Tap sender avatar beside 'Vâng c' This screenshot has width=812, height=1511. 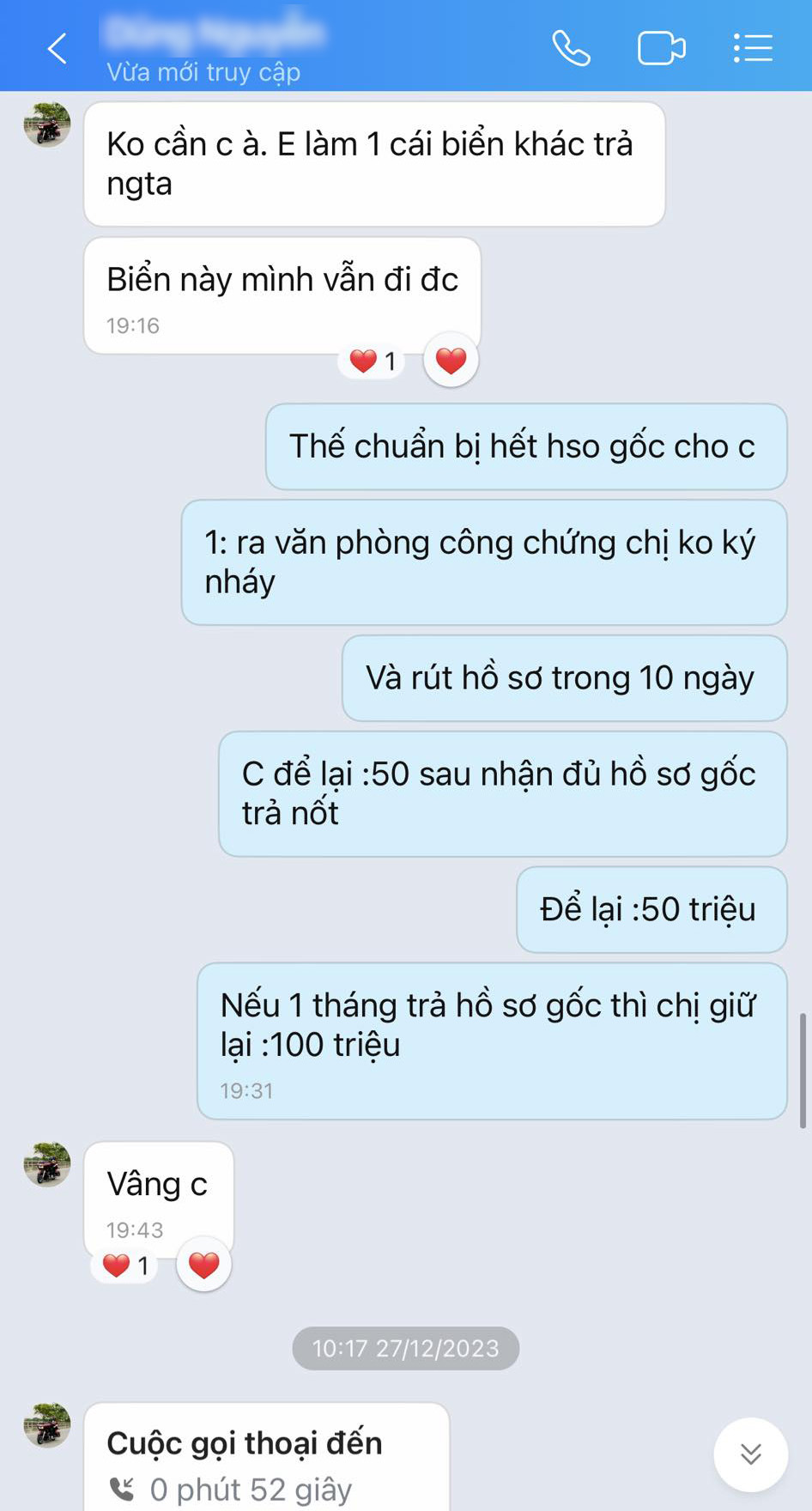[47, 1165]
